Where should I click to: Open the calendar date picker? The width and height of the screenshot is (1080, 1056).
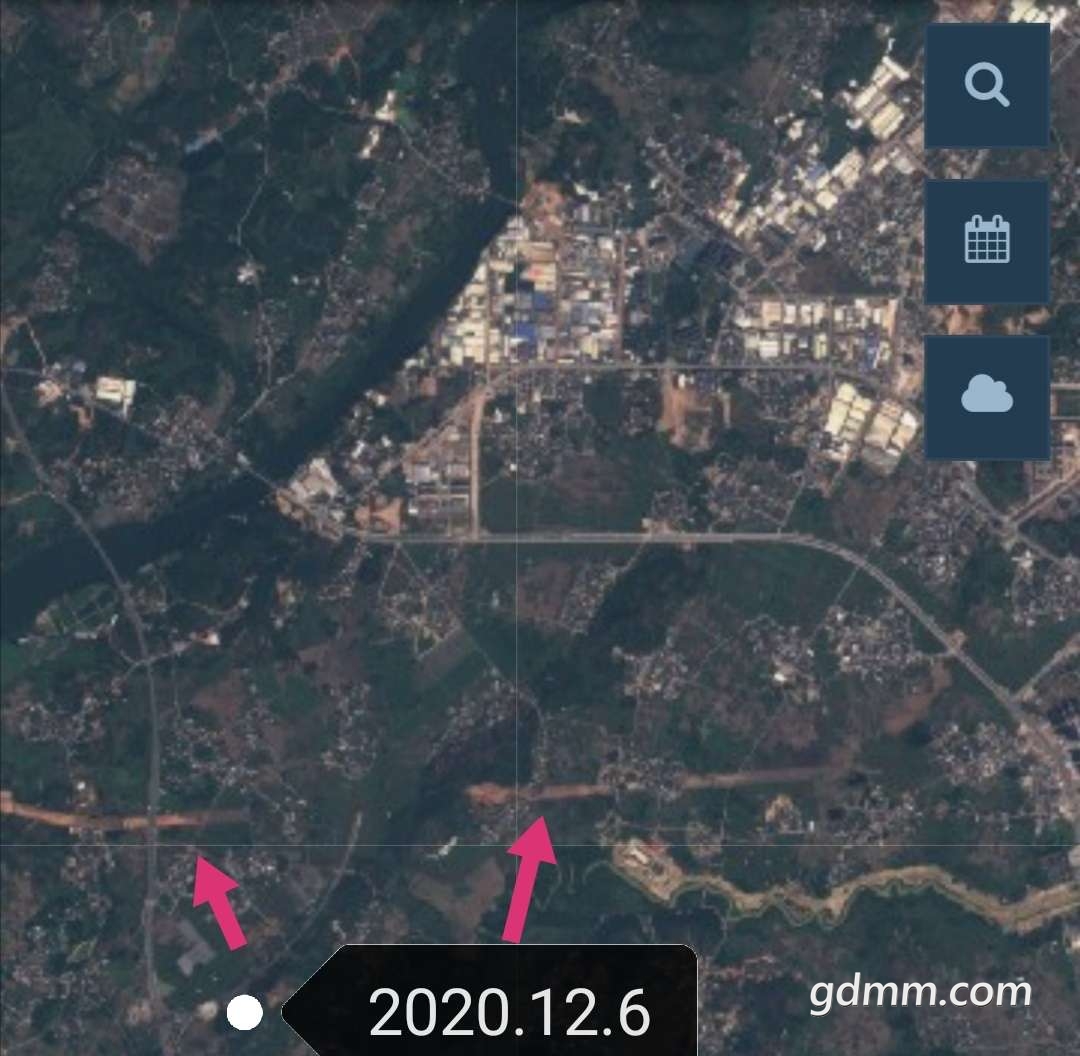pyautogui.click(x=987, y=241)
